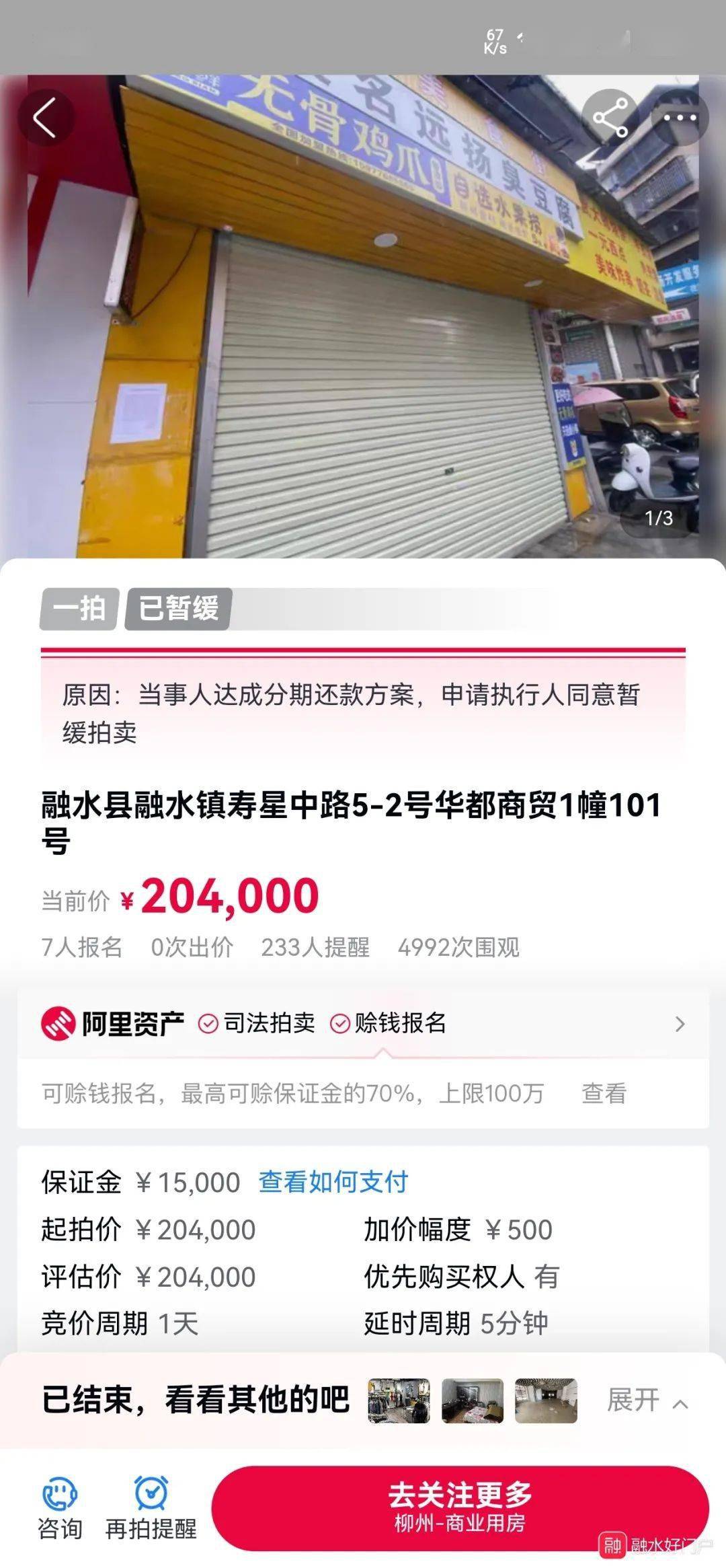
Task: Tap 去关注更多 柳州-商业用房 button
Action: (x=460, y=1508)
